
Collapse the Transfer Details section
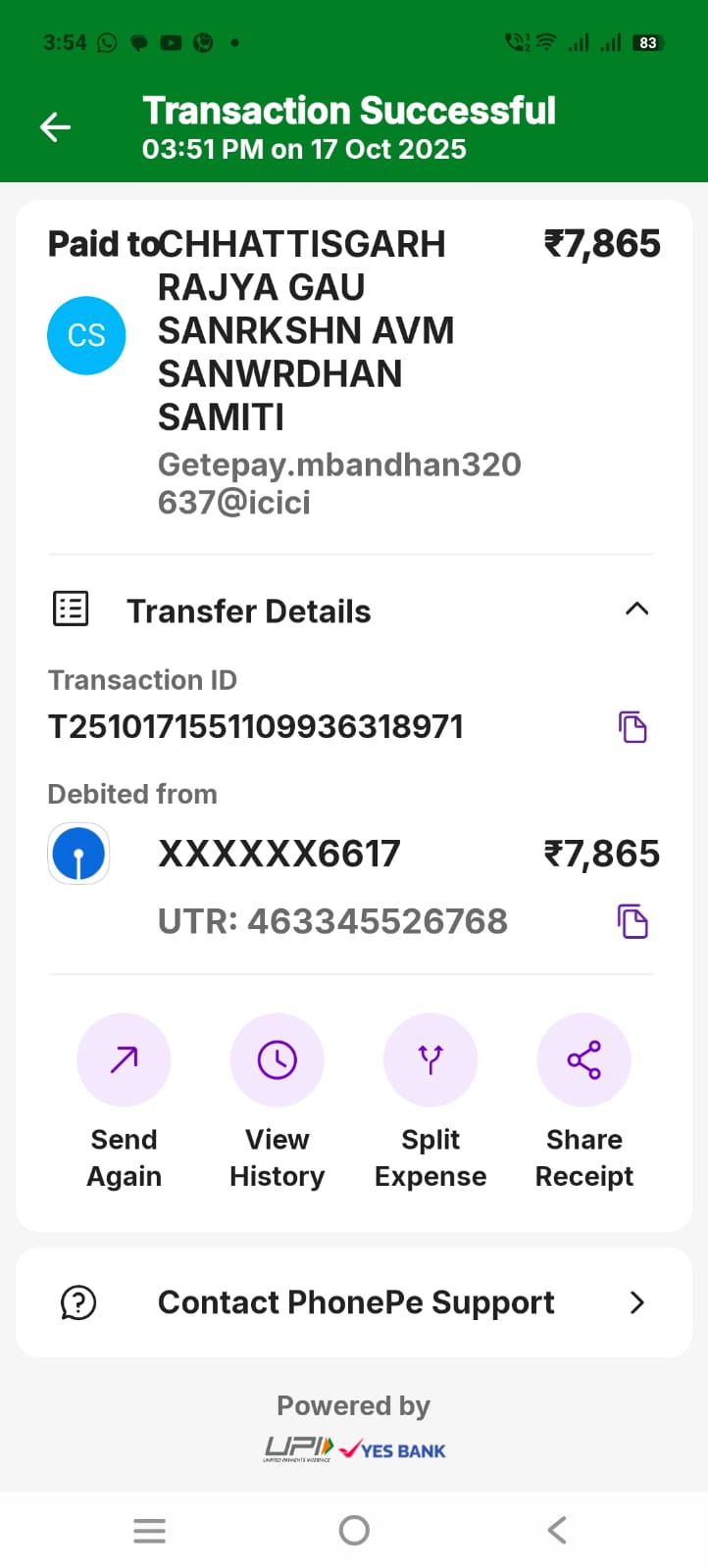[636, 610]
